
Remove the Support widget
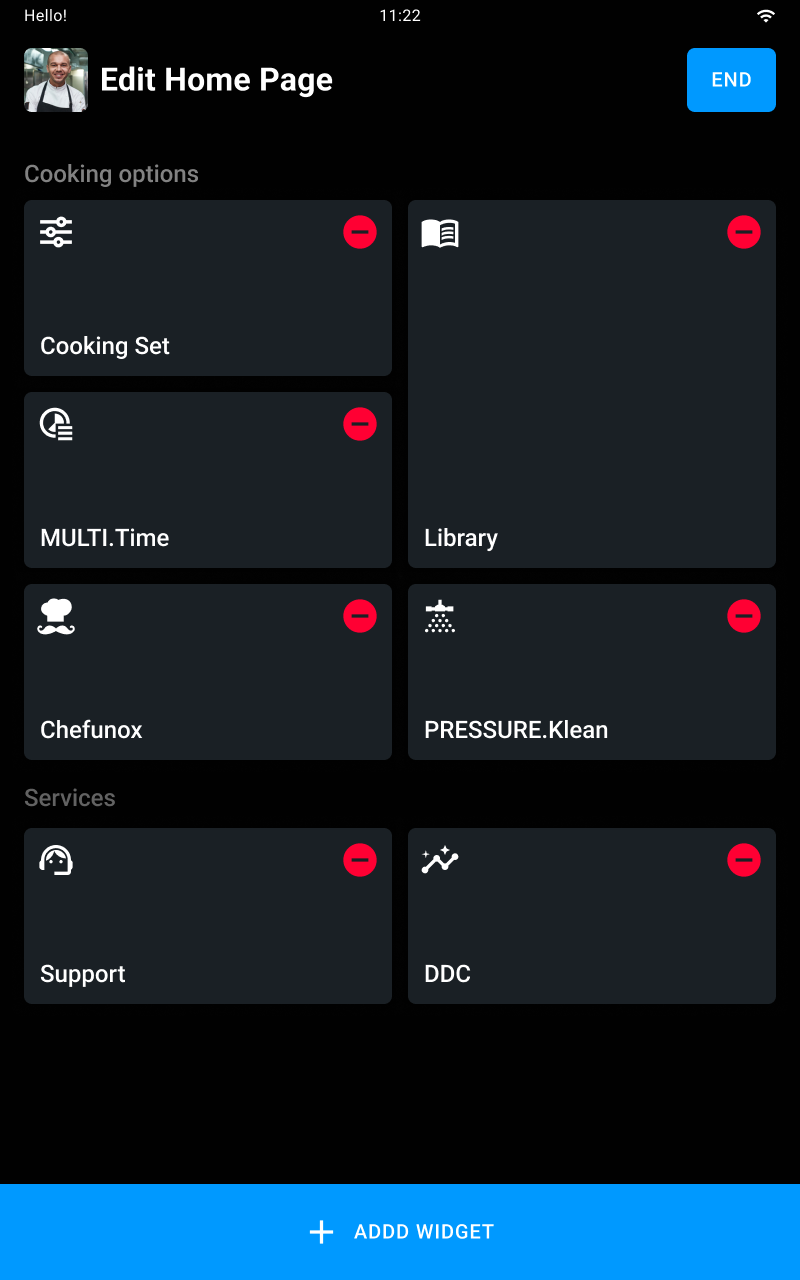(360, 860)
